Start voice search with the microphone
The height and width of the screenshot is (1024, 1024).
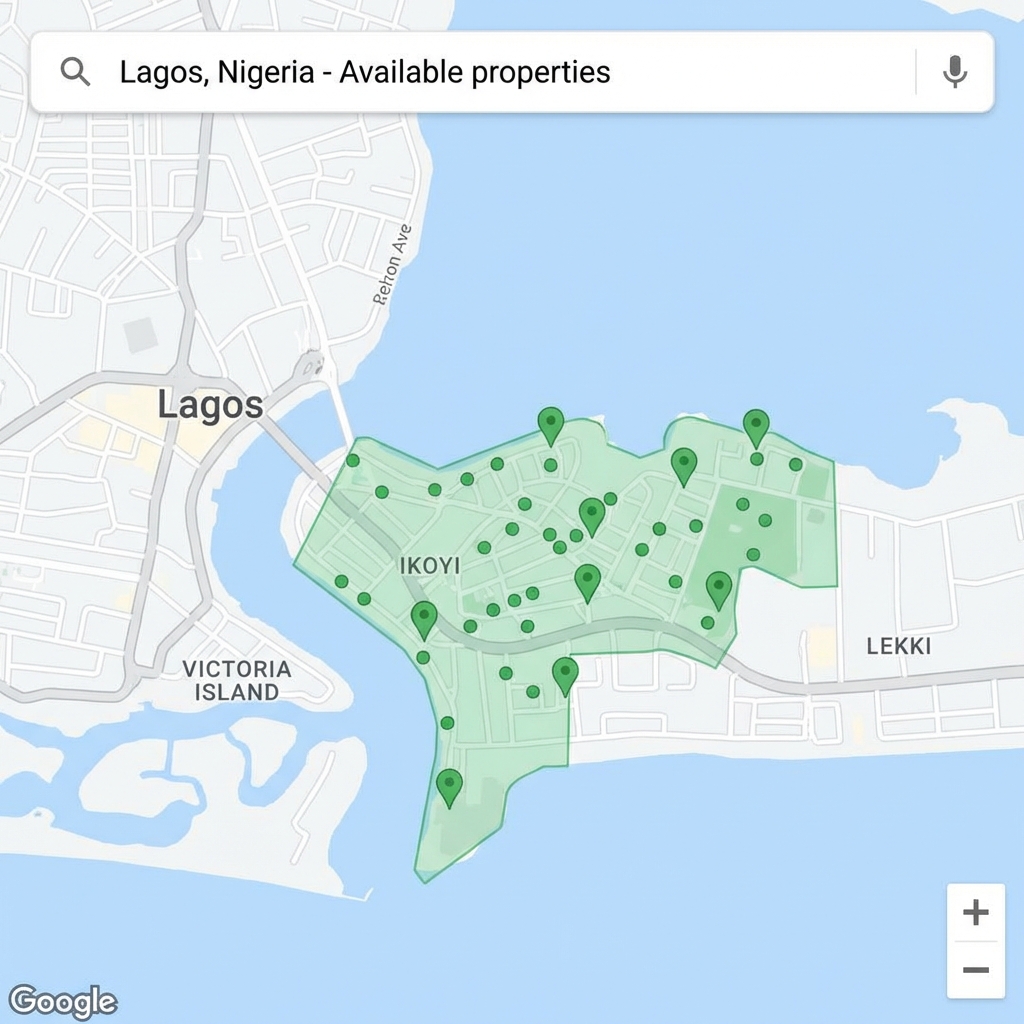click(955, 72)
